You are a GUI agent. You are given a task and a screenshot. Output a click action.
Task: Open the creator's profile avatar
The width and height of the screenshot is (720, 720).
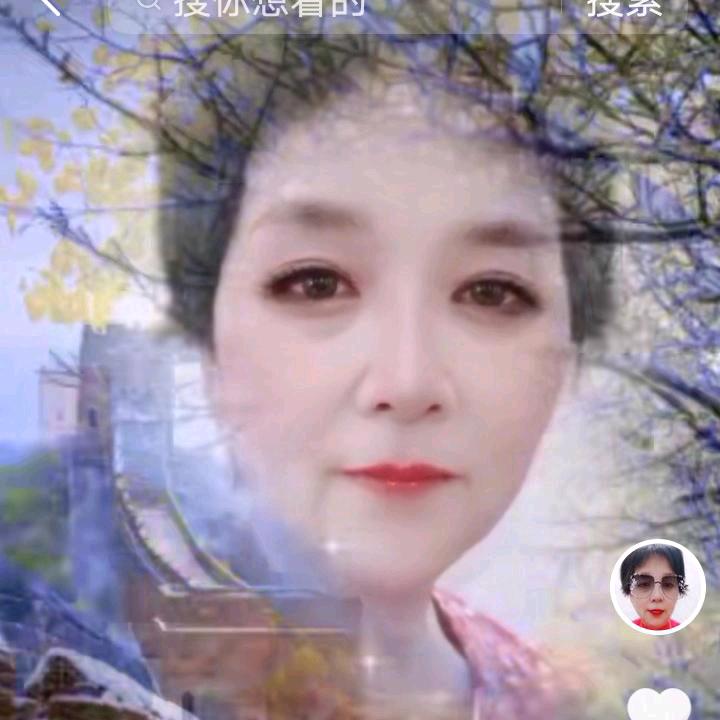(x=657, y=587)
